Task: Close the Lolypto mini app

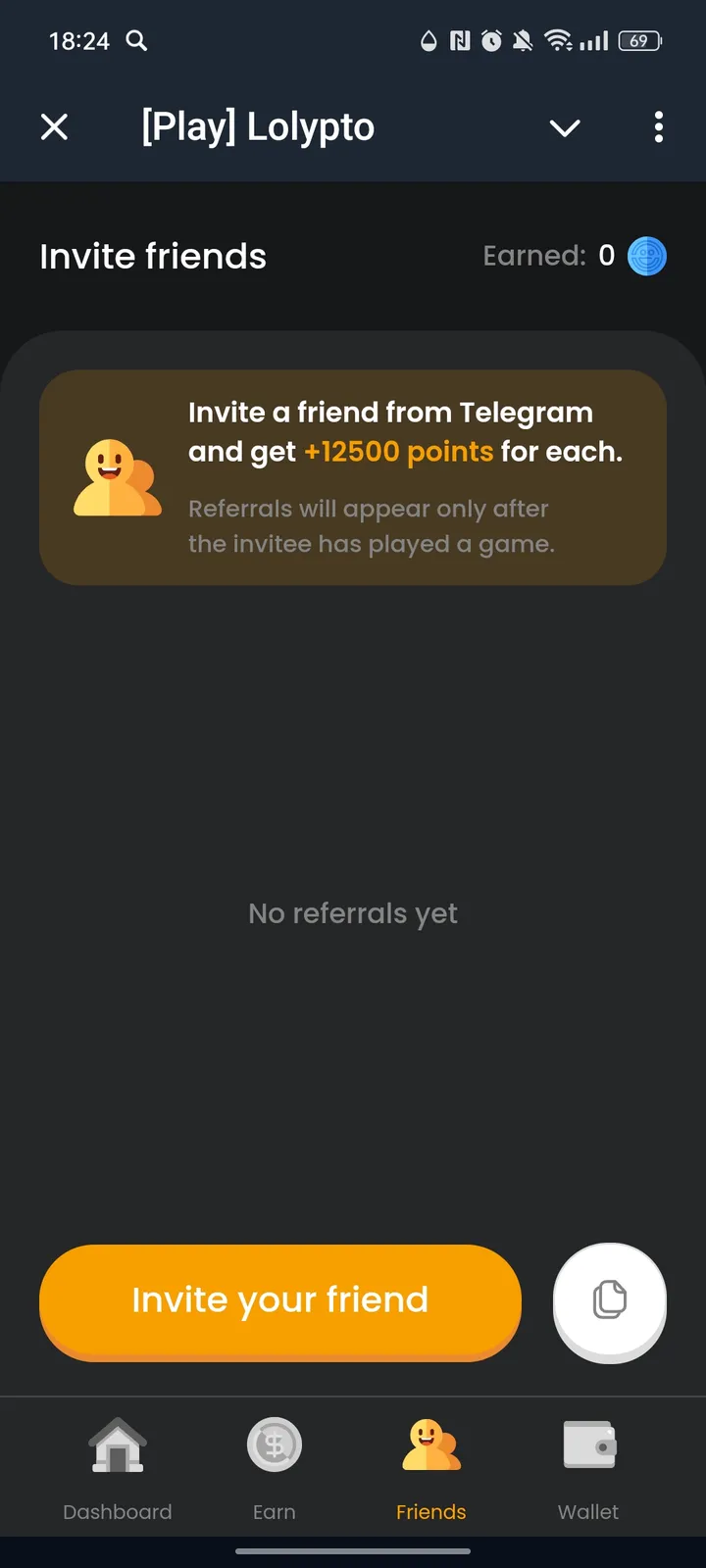Action: coord(54,127)
